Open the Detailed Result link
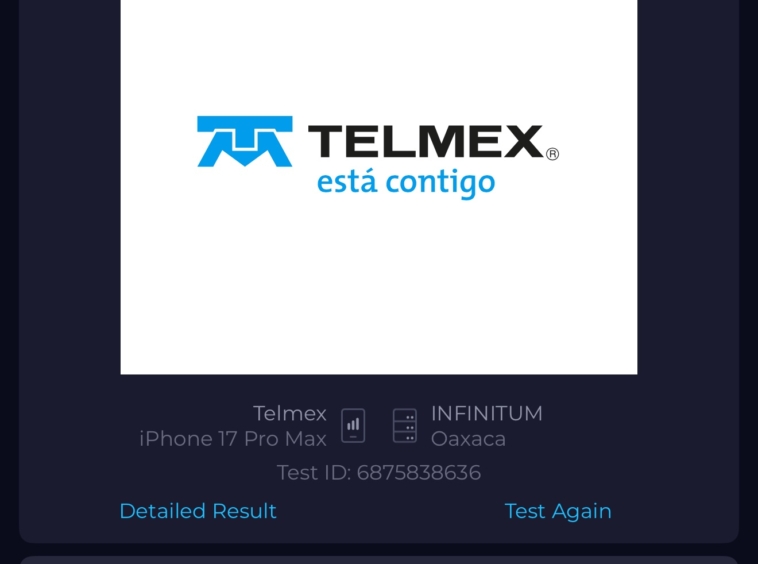The width and height of the screenshot is (758, 564). click(197, 511)
